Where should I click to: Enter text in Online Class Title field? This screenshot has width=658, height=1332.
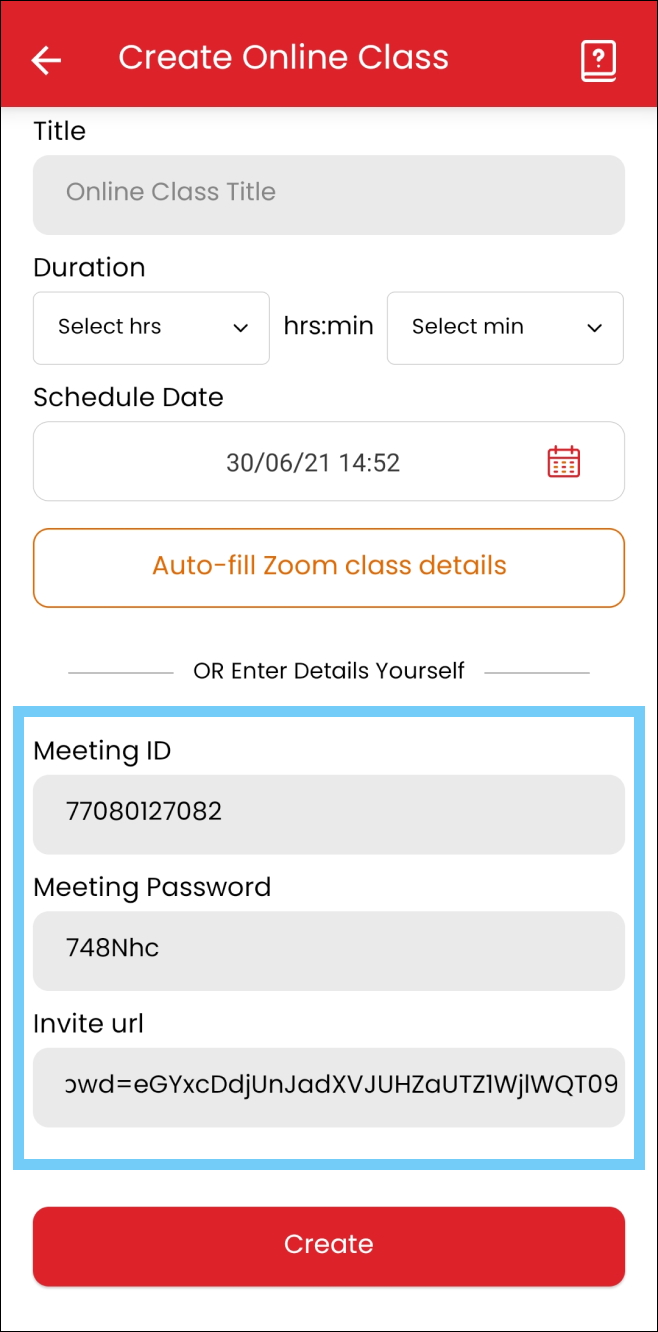(x=328, y=194)
